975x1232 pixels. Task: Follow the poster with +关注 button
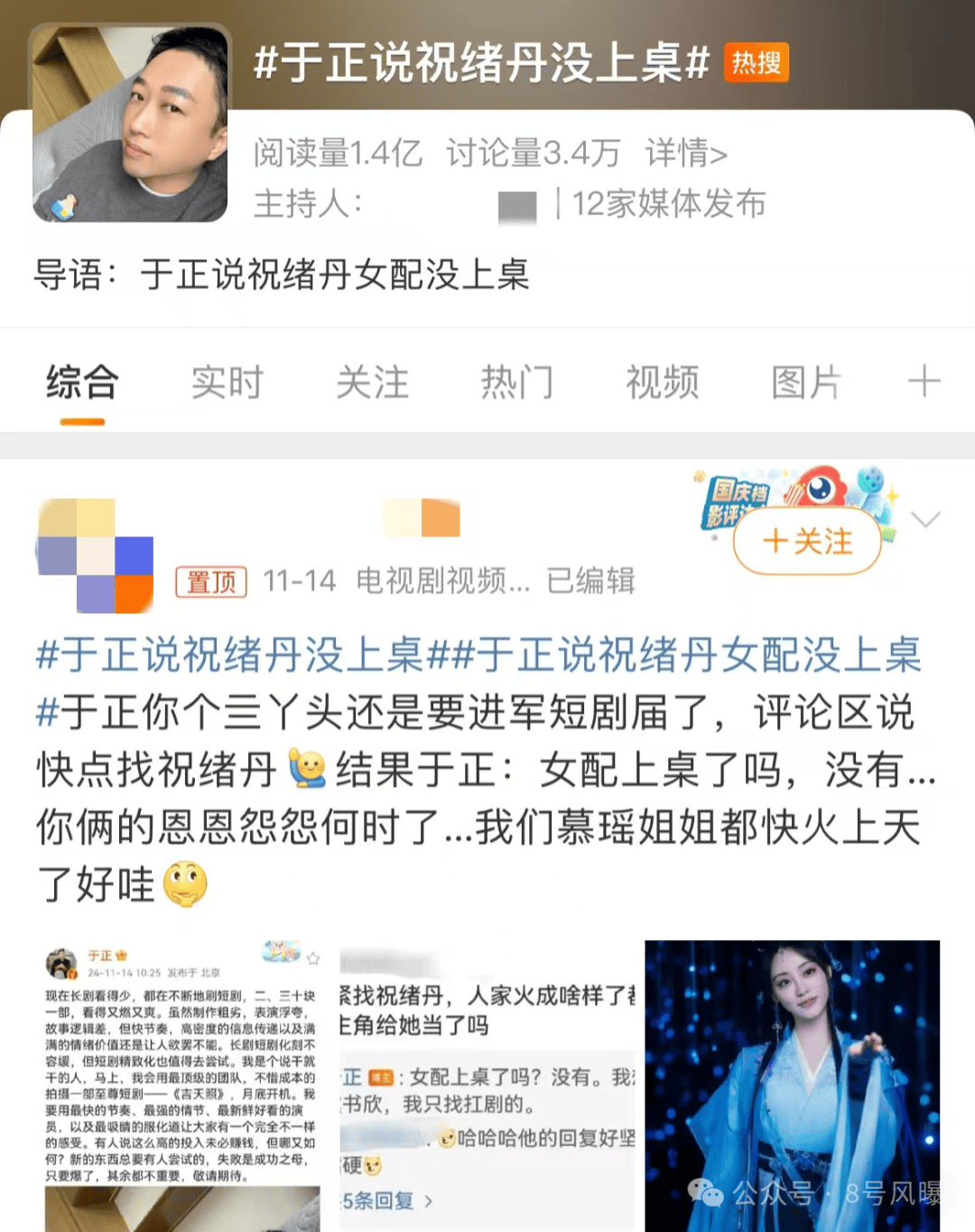click(x=807, y=542)
